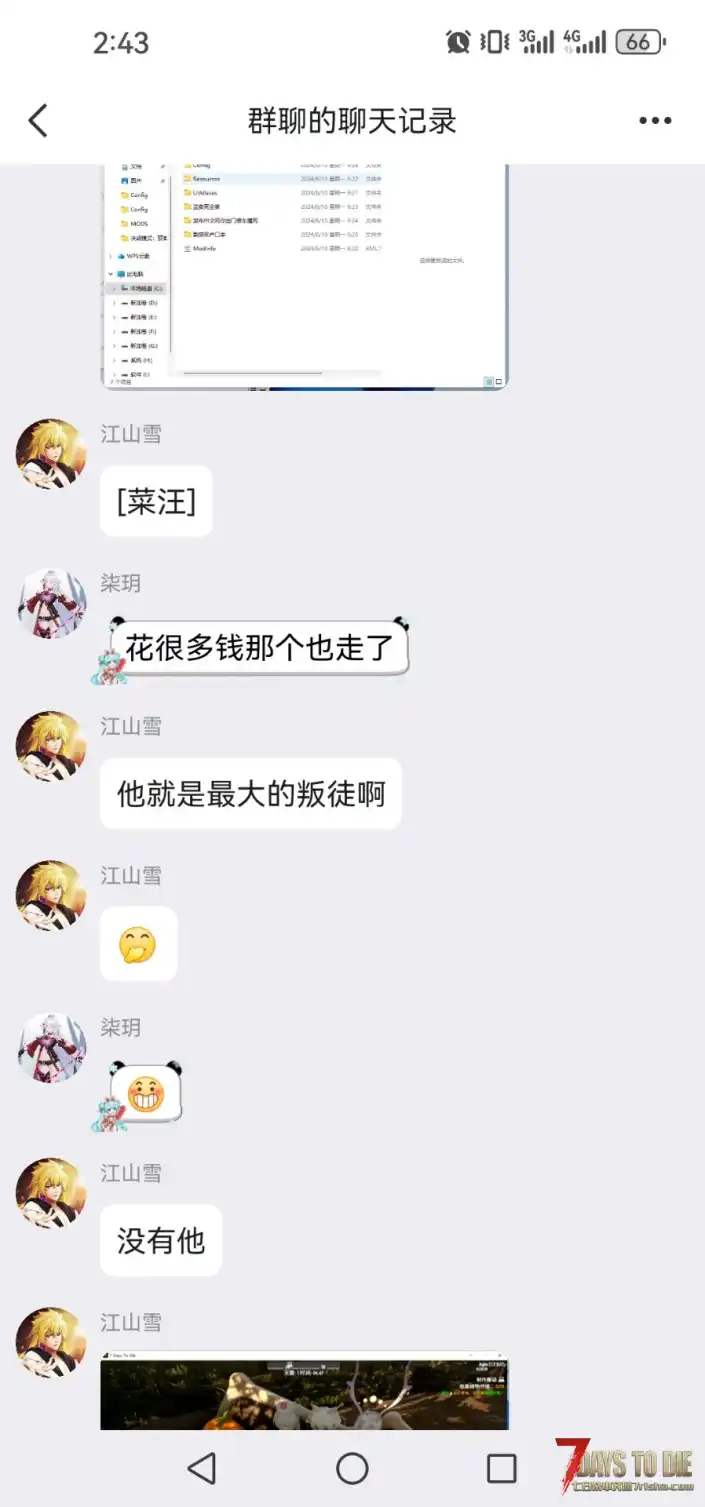Image resolution: width=705 pixels, height=1507 pixels.
Task: Open the file explorer screenshot image
Action: tap(305, 275)
